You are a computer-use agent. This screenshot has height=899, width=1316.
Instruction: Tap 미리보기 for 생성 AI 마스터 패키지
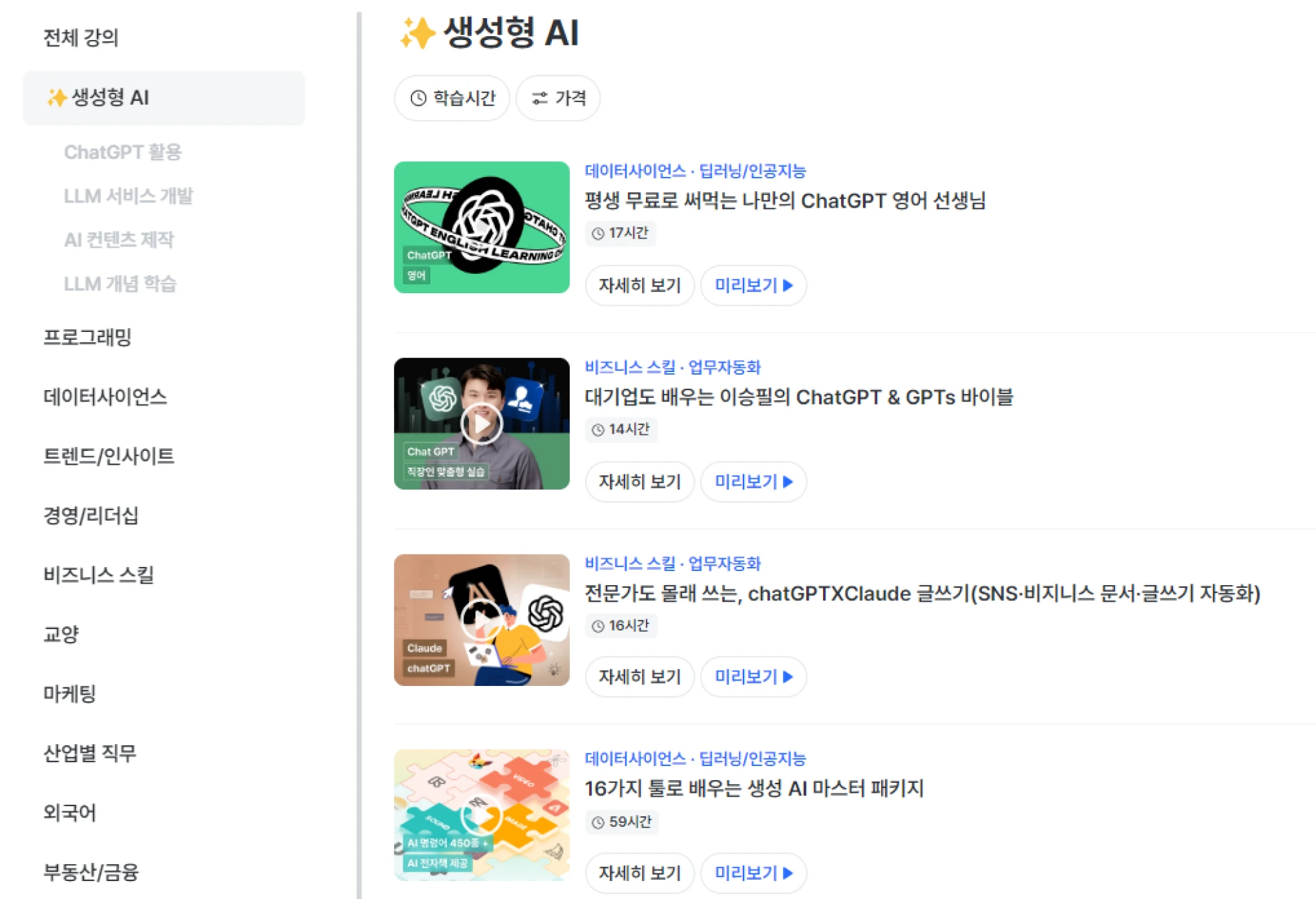click(753, 873)
